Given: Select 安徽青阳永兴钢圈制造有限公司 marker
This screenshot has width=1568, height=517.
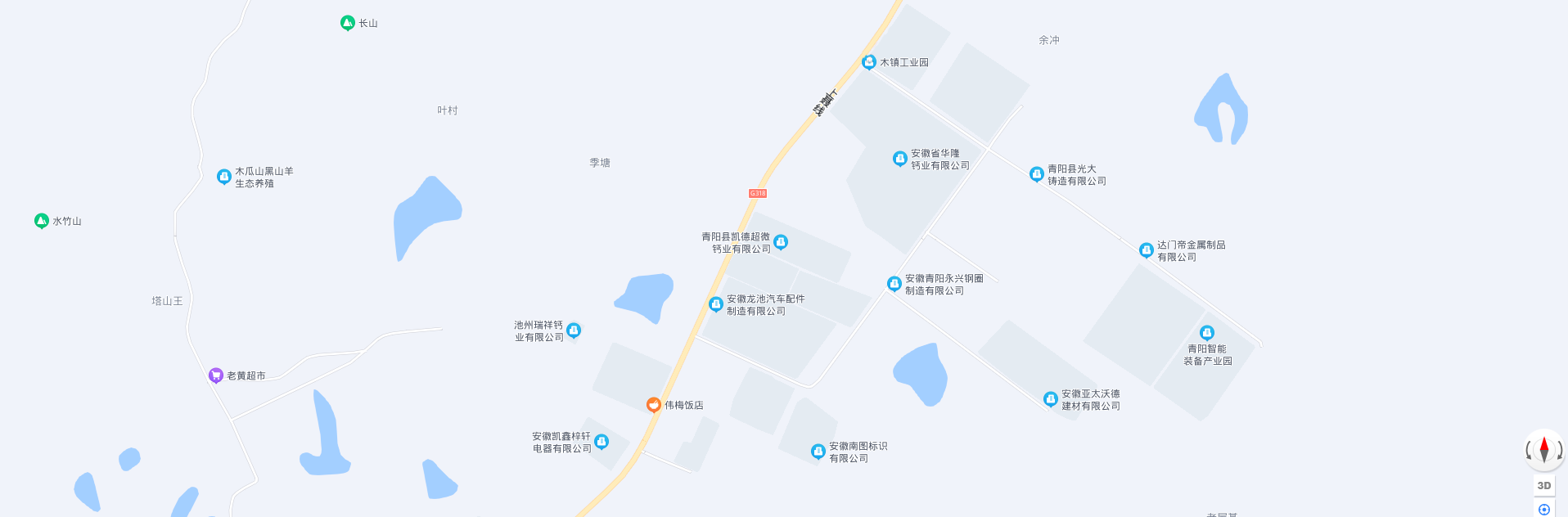Looking at the screenshot, I should tap(894, 284).
